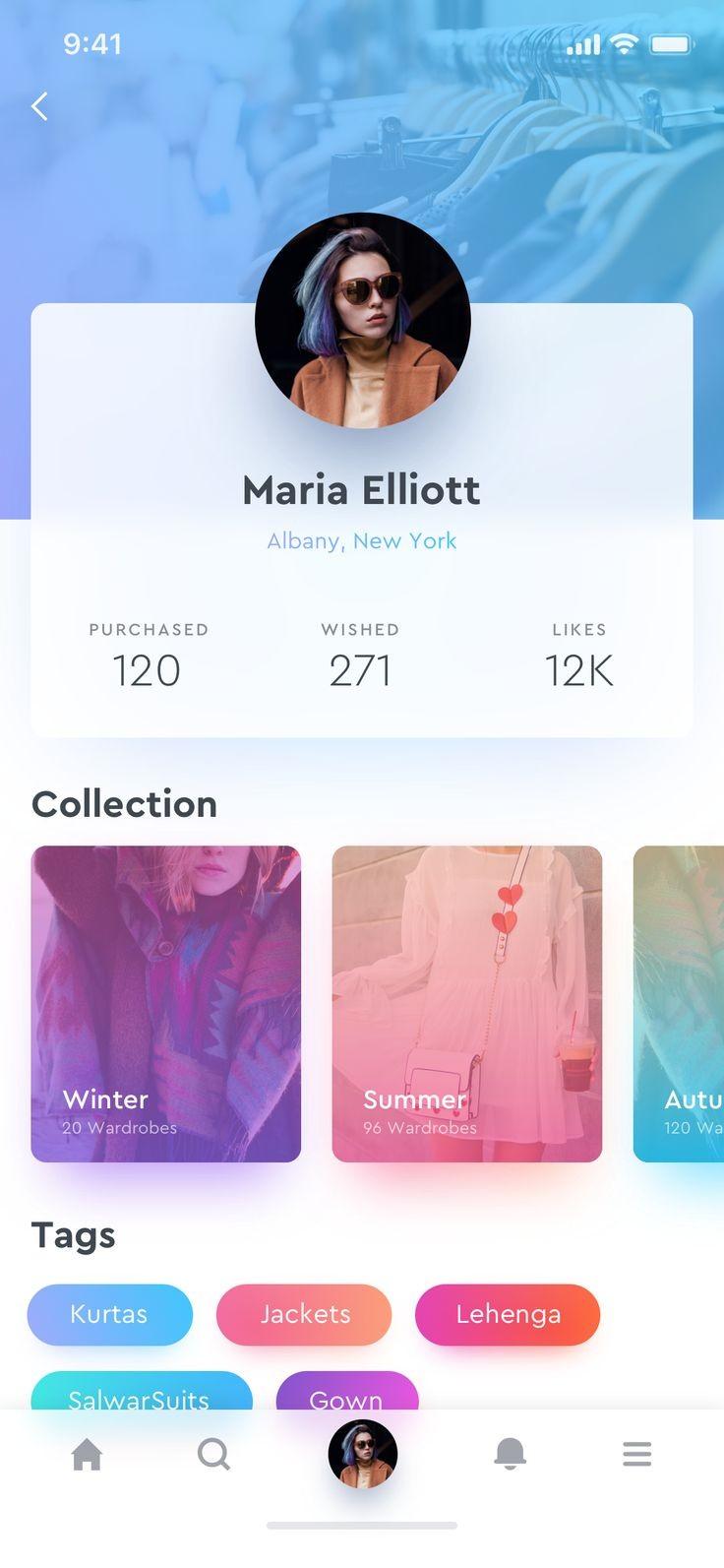
Task: Select the Jackets tag
Action: tap(304, 1314)
